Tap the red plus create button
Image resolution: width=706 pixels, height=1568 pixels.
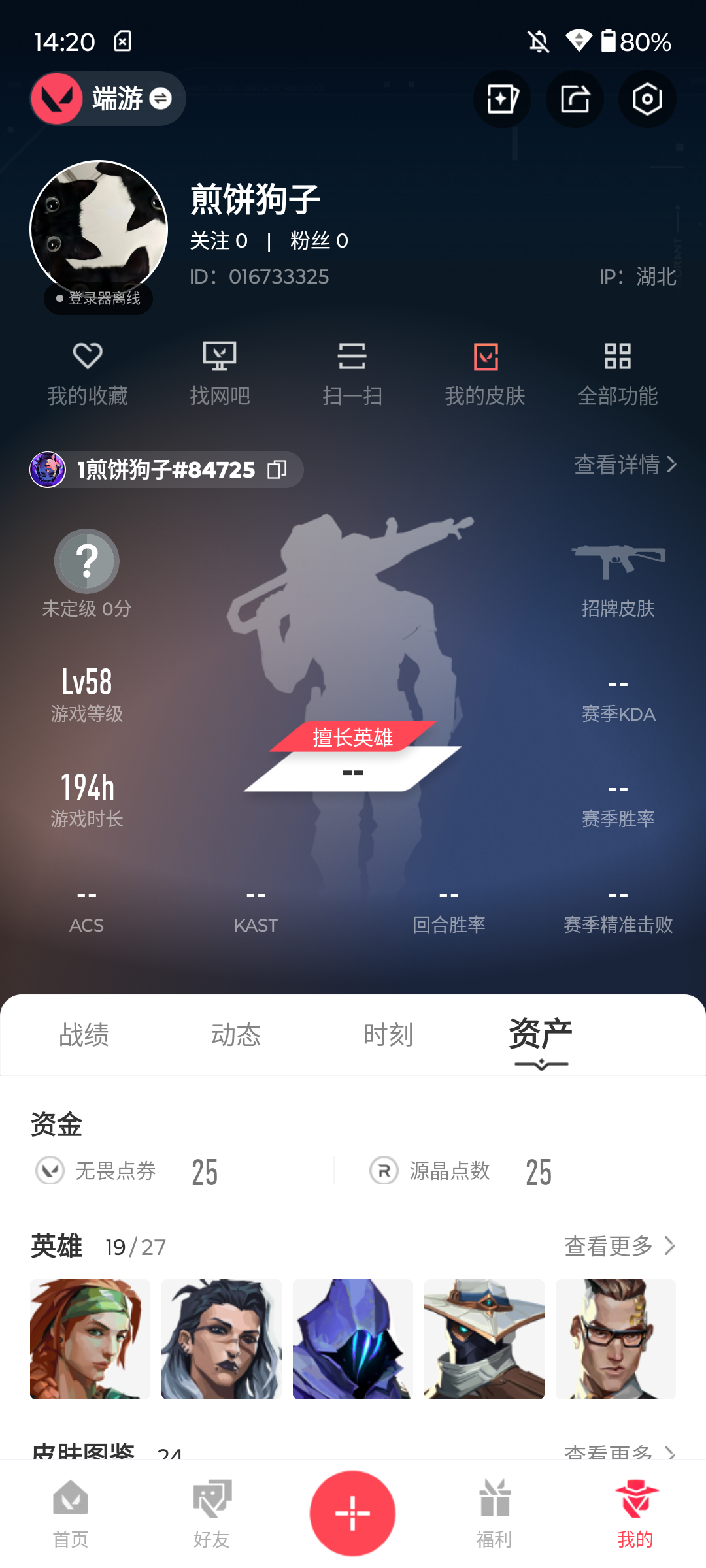pyautogui.click(x=352, y=1513)
